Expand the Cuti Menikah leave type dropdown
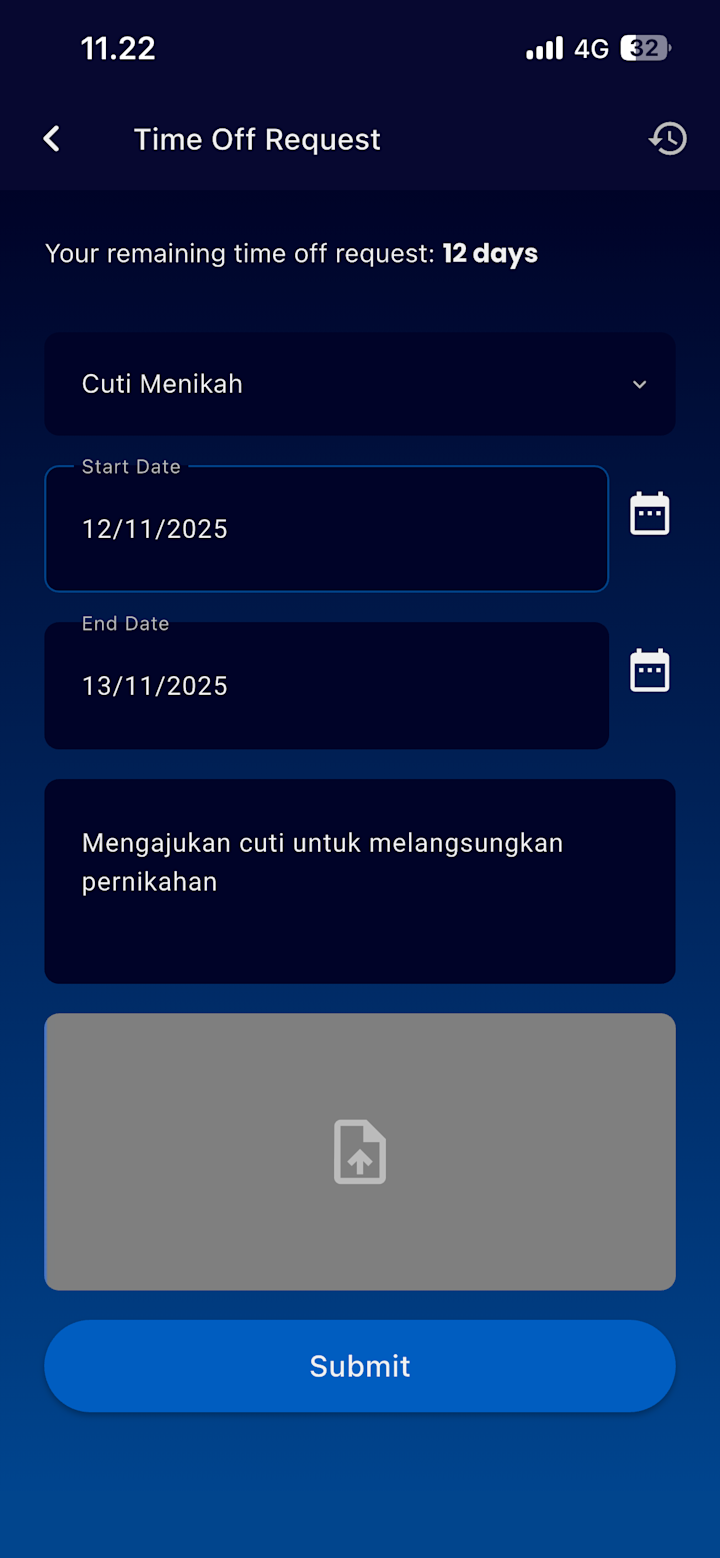720x1558 pixels. click(x=360, y=384)
